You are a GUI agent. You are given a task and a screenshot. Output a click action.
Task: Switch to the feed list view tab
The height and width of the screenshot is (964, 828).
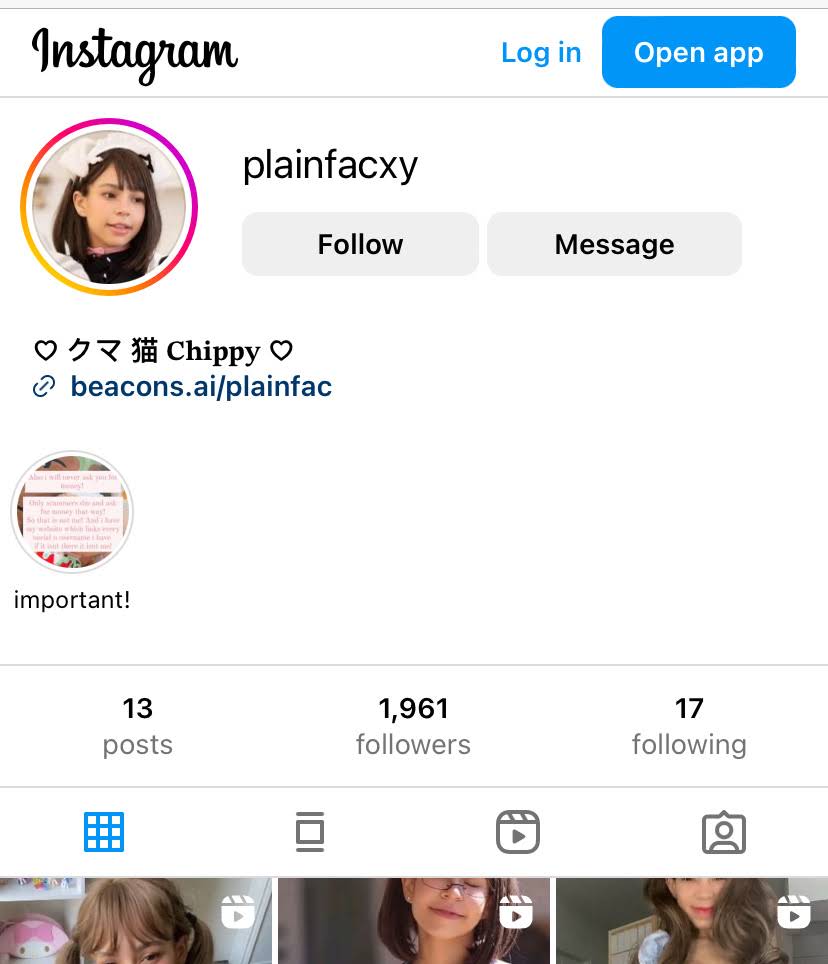tap(310, 832)
